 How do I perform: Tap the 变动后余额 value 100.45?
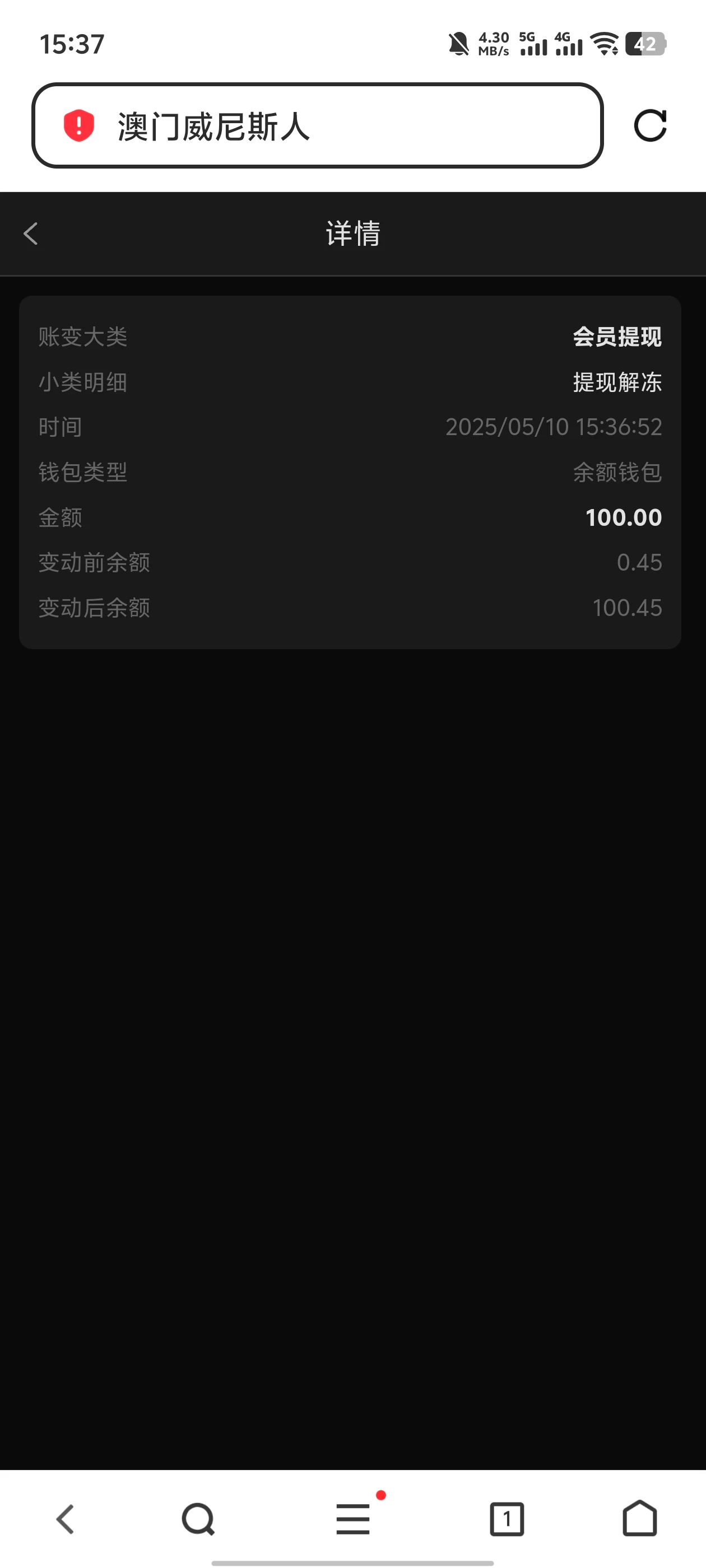tap(626, 607)
